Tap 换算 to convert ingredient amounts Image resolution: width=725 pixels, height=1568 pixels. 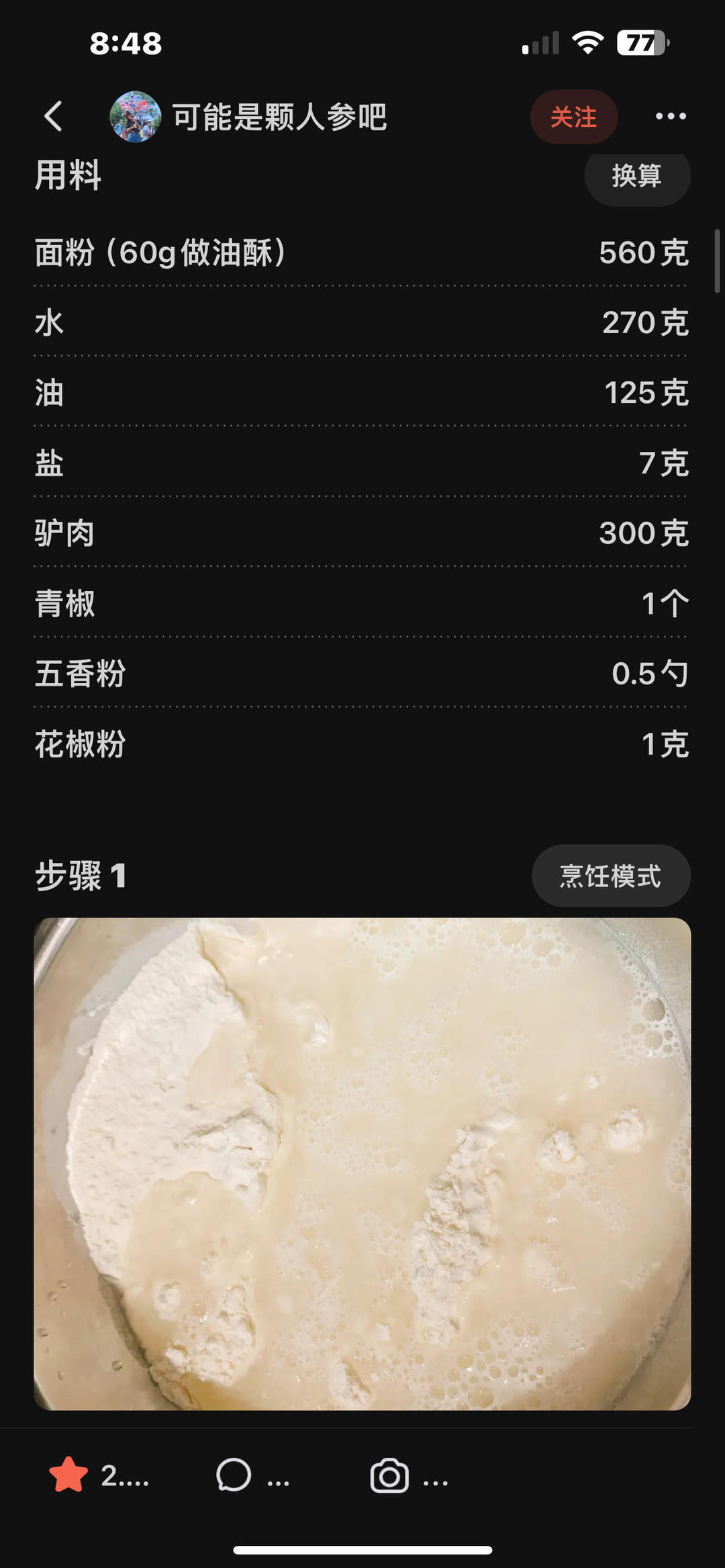coord(636,177)
